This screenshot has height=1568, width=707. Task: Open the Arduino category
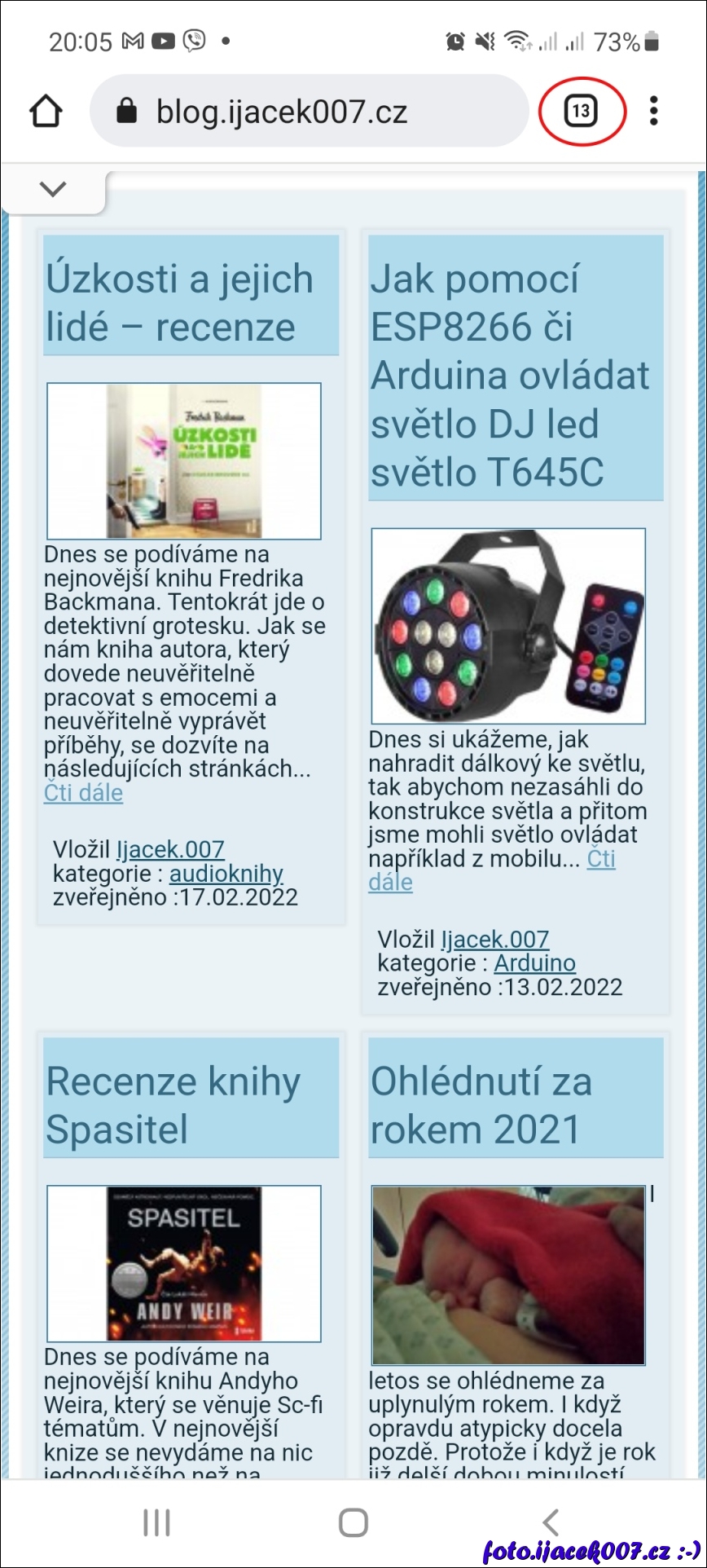(534, 963)
